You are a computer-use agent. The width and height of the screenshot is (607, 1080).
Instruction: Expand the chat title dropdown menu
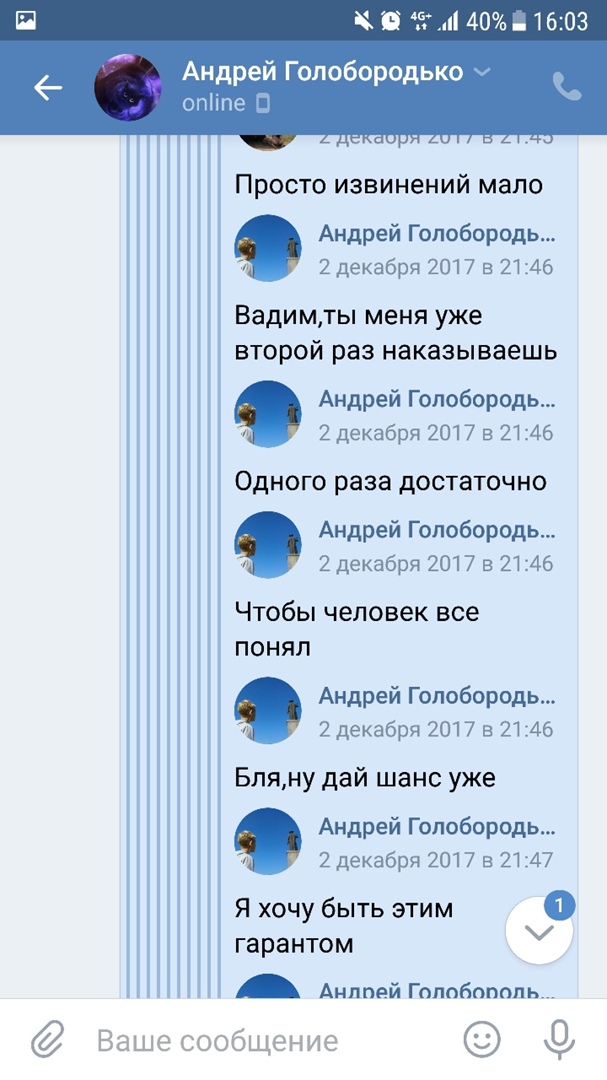[x=482, y=72]
